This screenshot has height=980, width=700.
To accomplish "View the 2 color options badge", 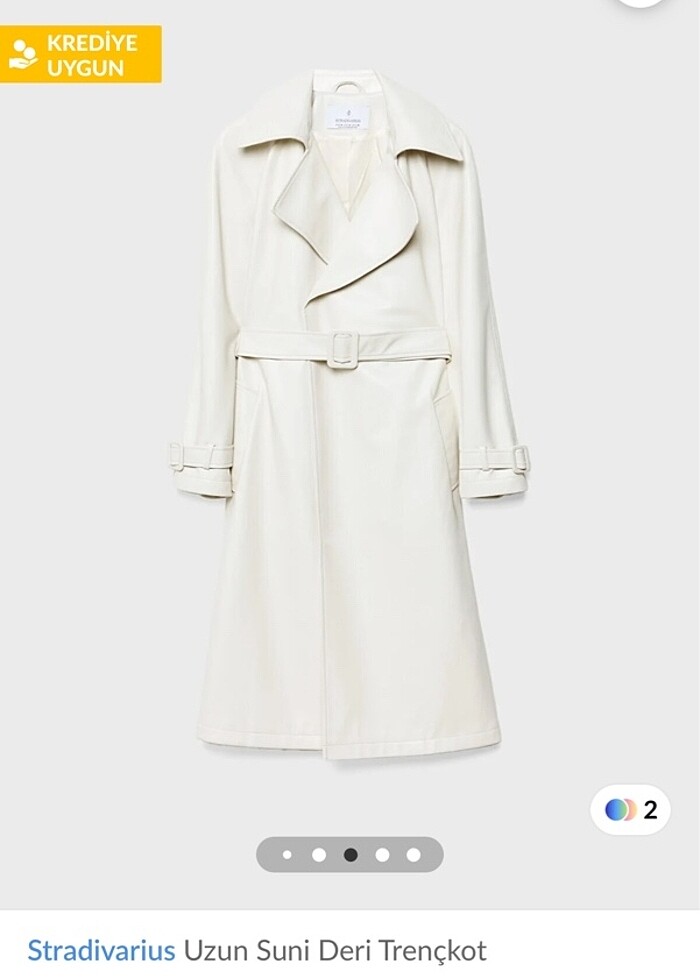I will pyautogui.click(x=630, y=809).
